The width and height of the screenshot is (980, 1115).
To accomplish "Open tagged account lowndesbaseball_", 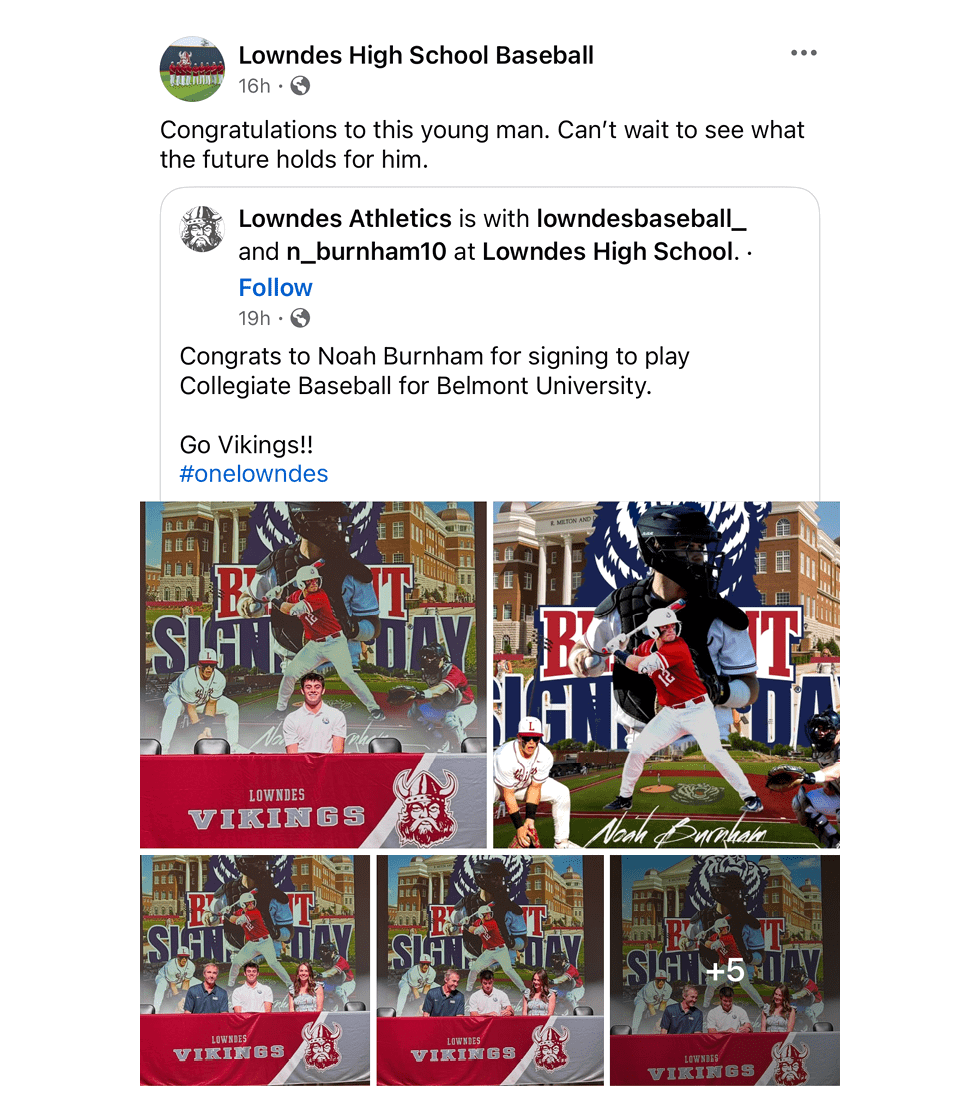I will [x=641, y=219].
